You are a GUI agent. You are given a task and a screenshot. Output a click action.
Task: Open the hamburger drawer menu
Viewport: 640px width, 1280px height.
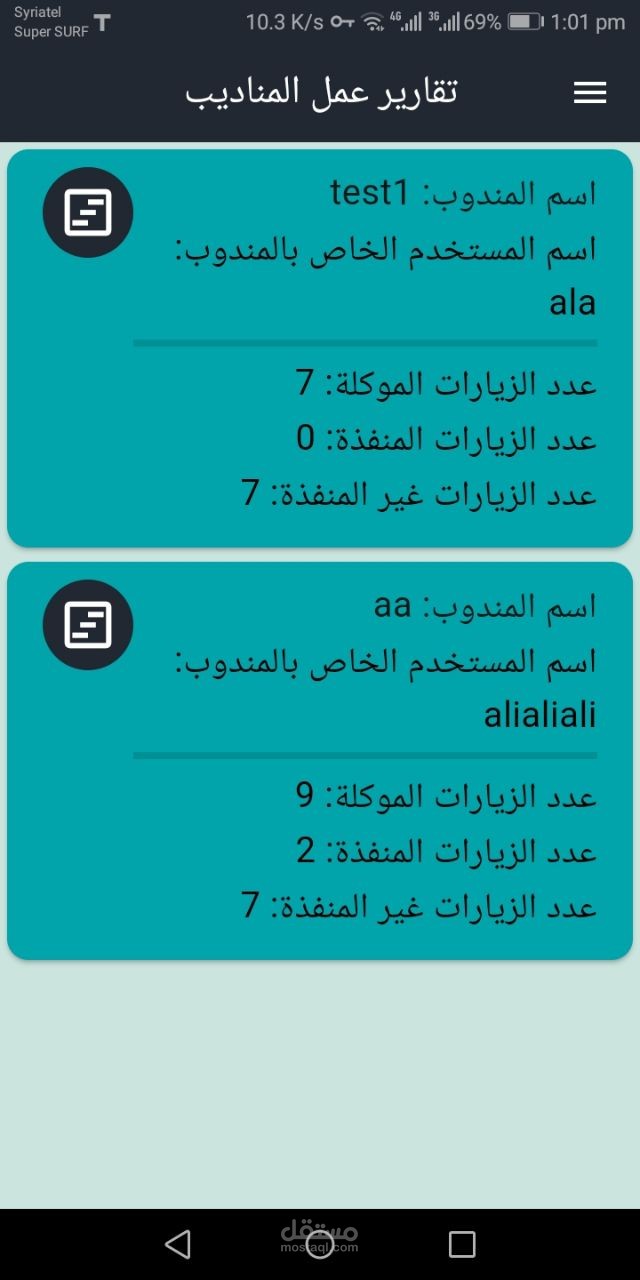point(590,93)
